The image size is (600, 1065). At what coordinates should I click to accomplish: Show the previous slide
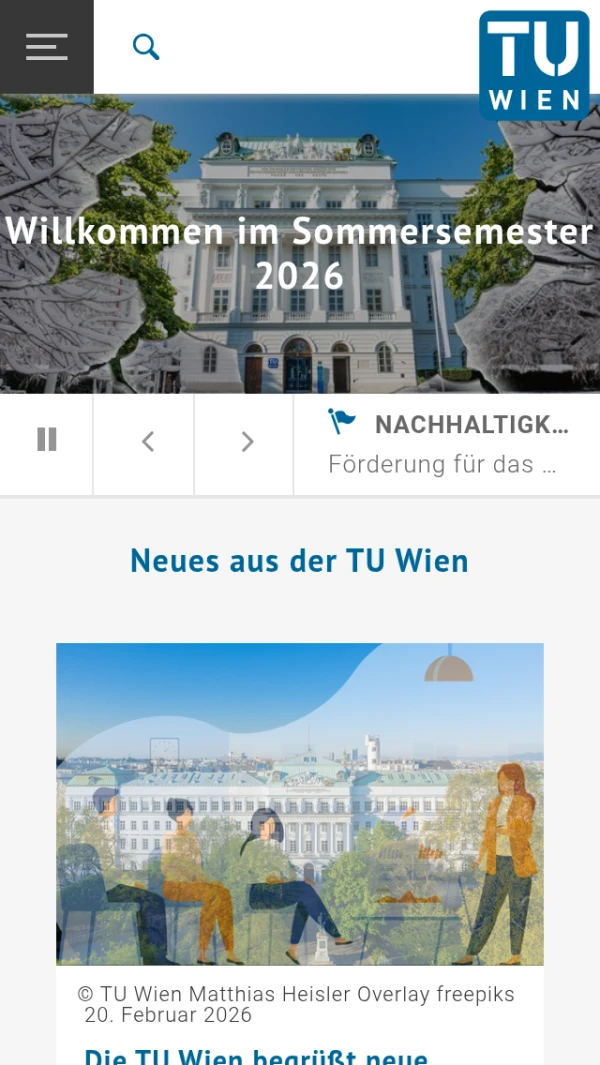pos(147,442)
